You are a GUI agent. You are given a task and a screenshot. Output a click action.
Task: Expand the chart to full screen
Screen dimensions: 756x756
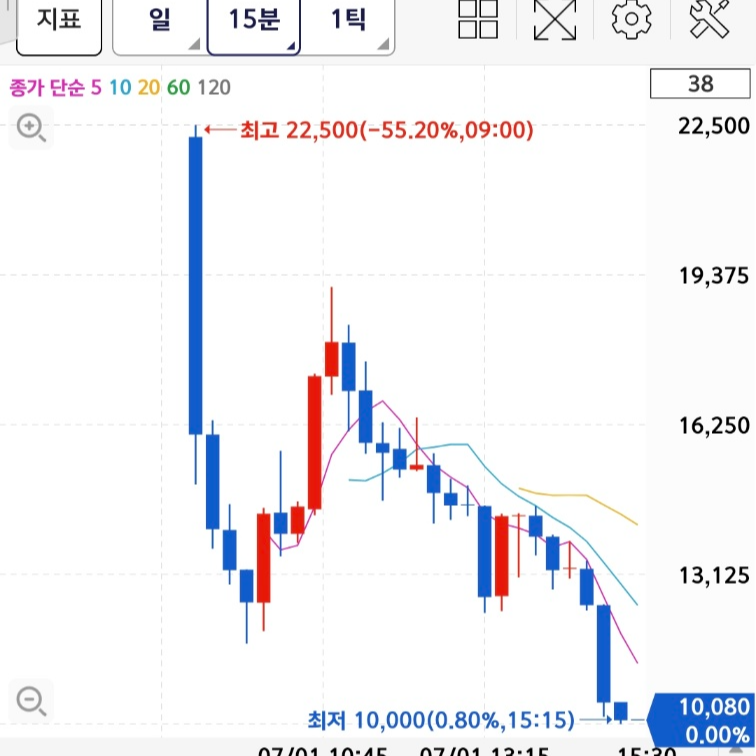pos(555,19)
